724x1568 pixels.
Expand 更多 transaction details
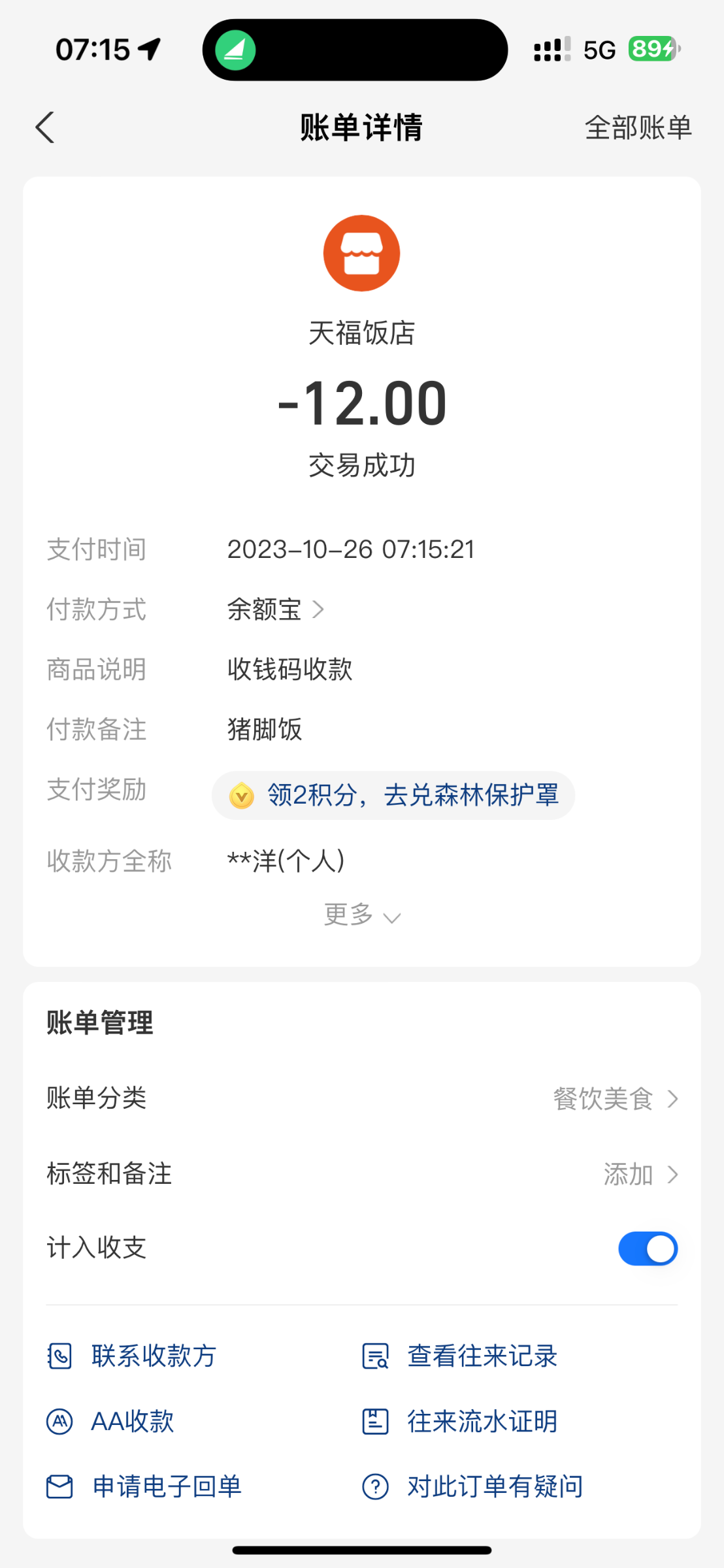coord(362,915)
